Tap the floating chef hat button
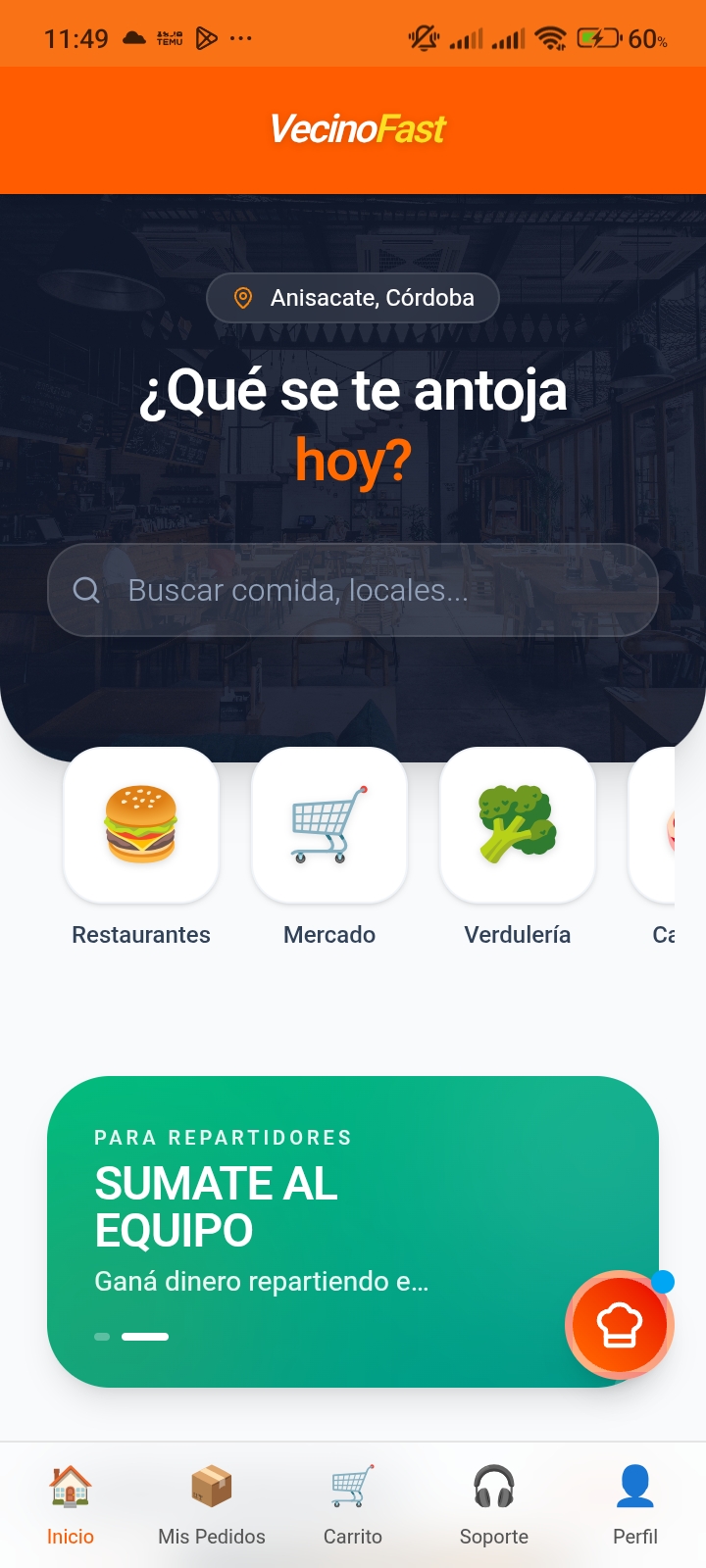This screenshot has height=1568, width=706. (x=619, y=1324)
